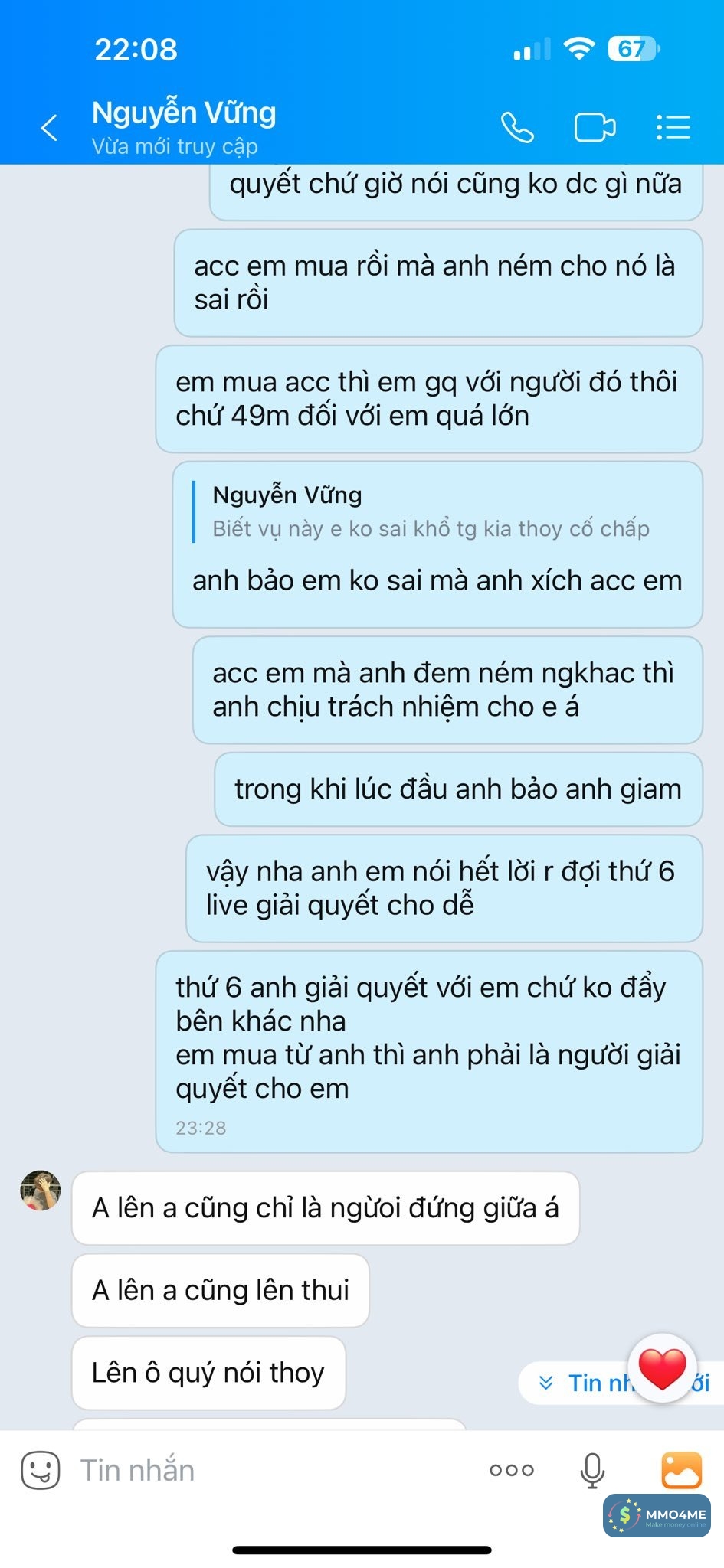Tap the sender's avatar beside received messages
The image size is (724, 1568).
(x=41, y=1191)
